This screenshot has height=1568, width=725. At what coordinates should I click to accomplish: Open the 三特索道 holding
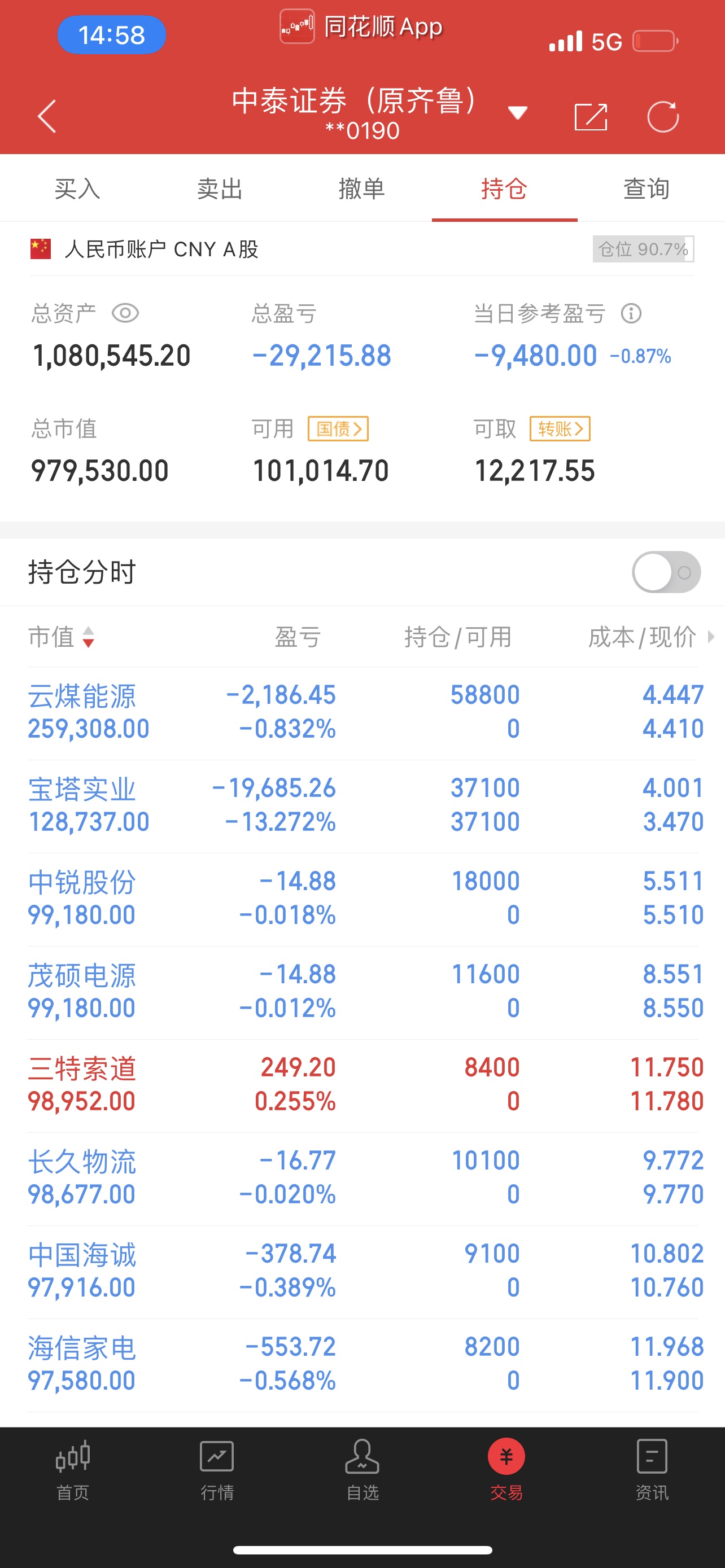pyautogui.click(x=362, y=1085)
